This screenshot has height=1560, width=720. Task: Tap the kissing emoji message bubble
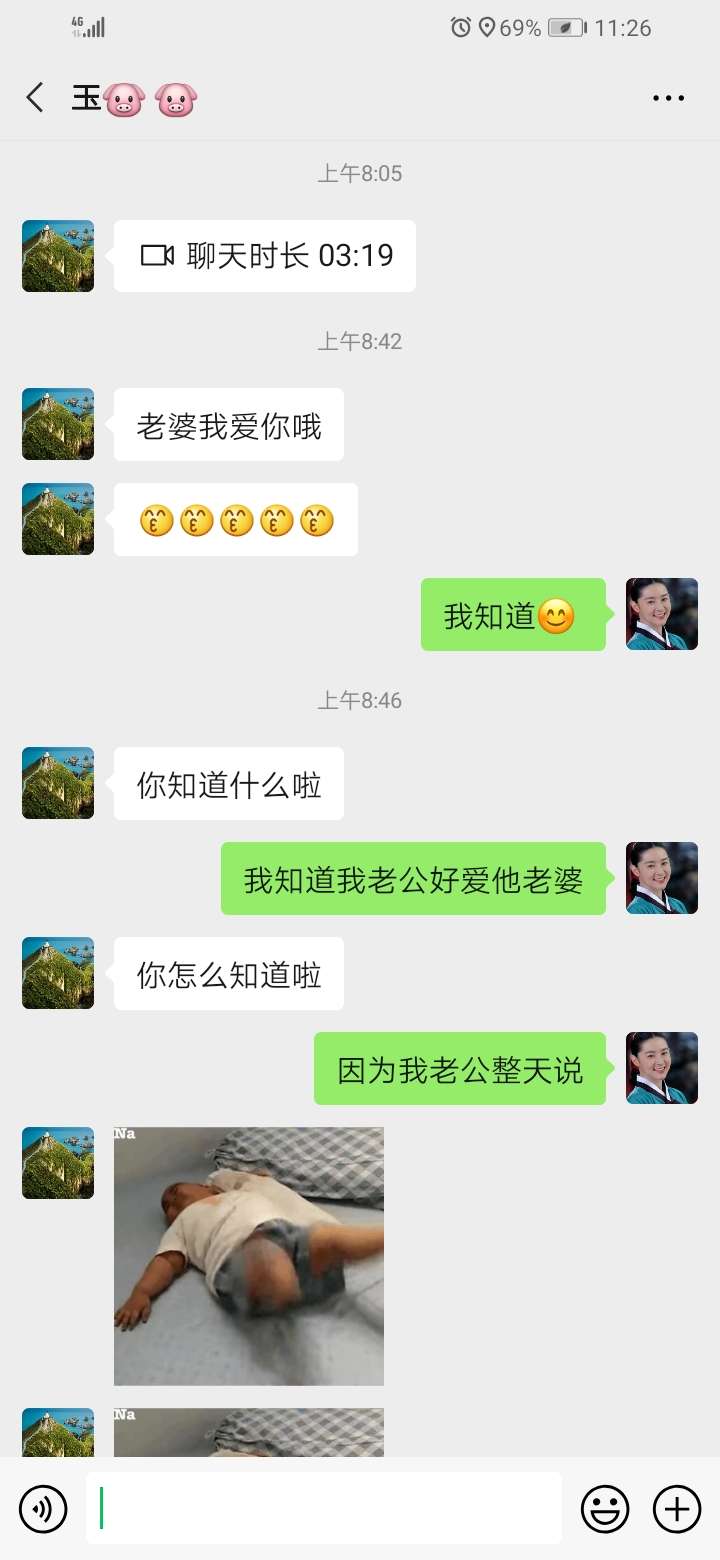235,519
